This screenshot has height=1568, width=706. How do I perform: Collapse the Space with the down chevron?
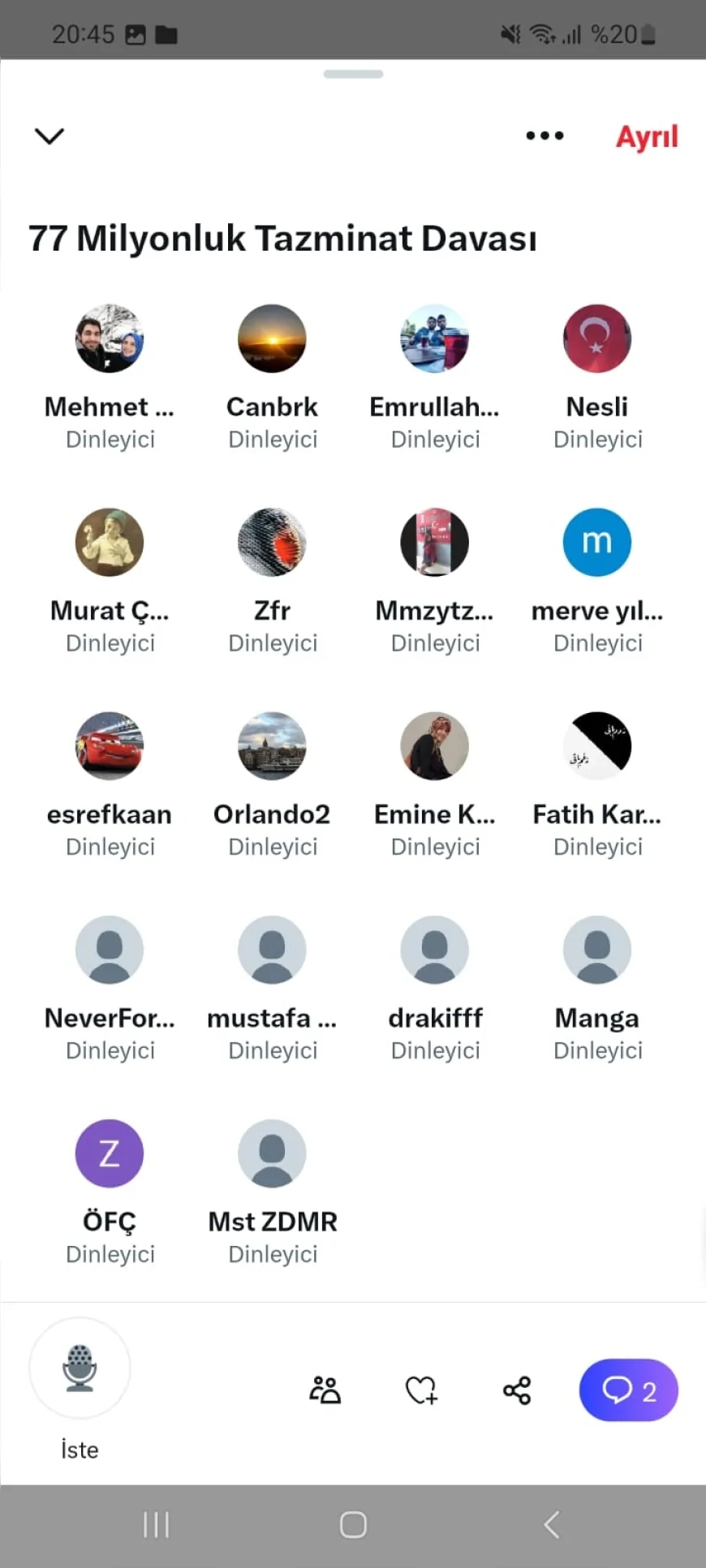coord(50,136)
